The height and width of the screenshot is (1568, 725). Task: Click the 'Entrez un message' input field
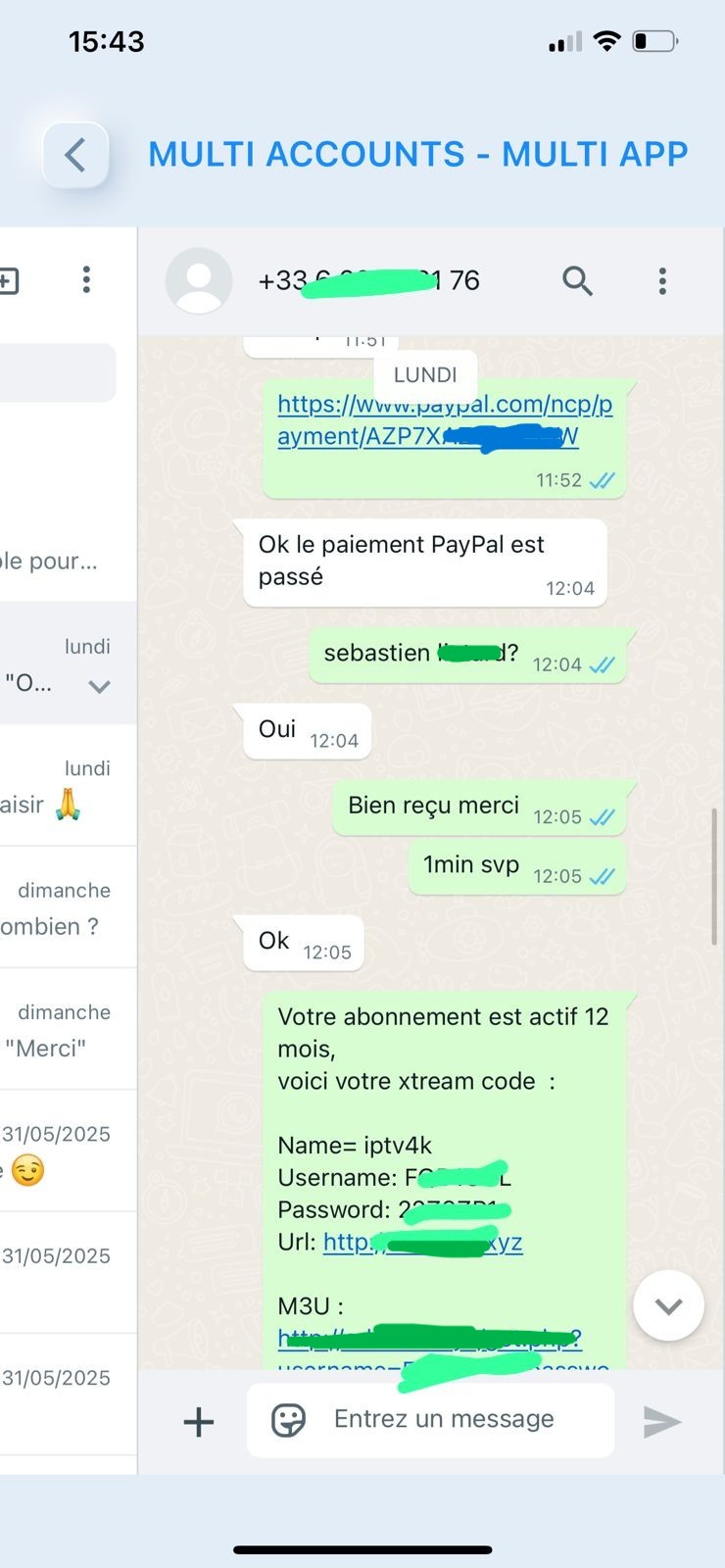click(x=444, y=1420)
